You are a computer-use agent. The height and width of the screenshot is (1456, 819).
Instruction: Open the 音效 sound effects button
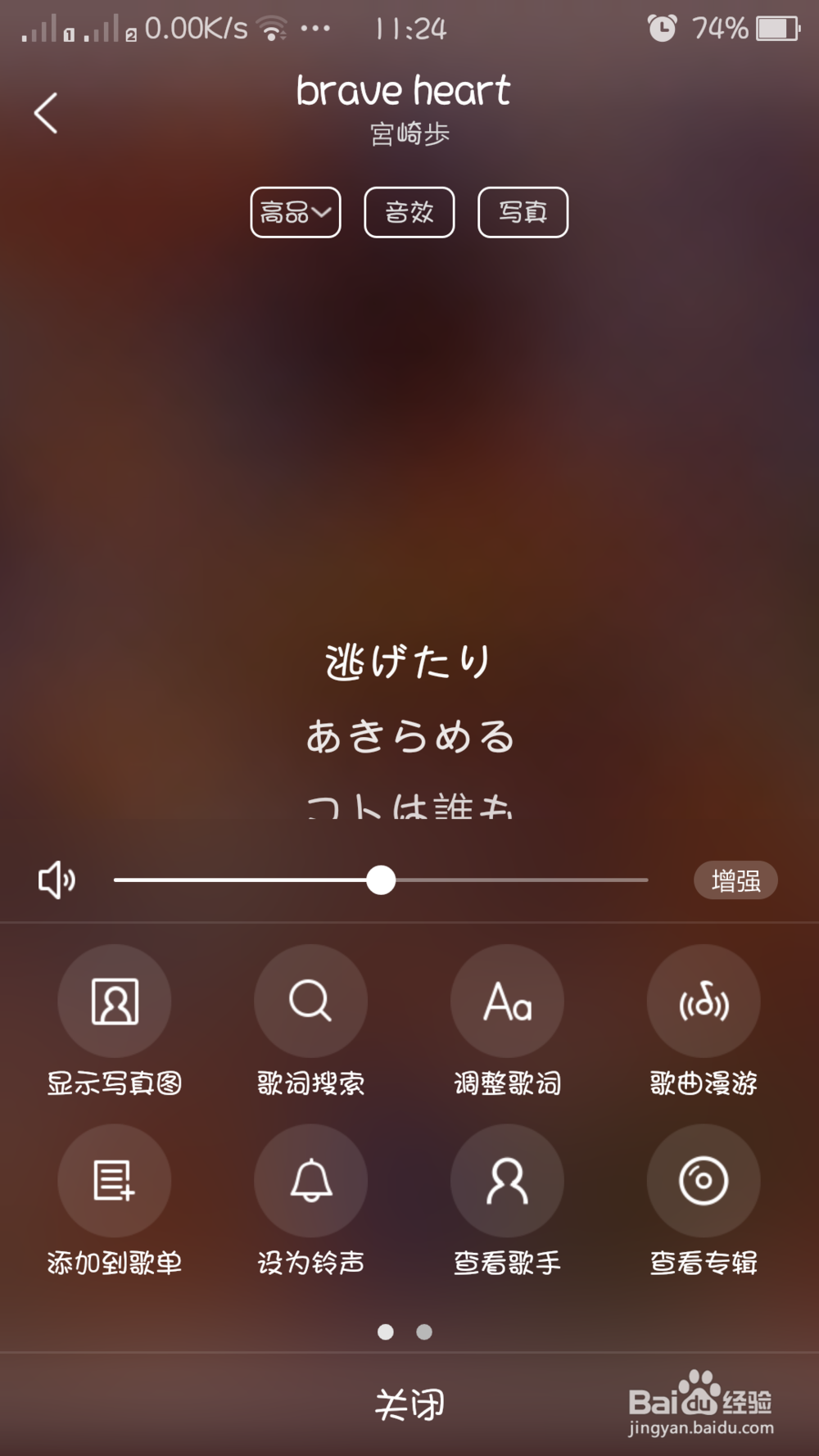(409, 213)
